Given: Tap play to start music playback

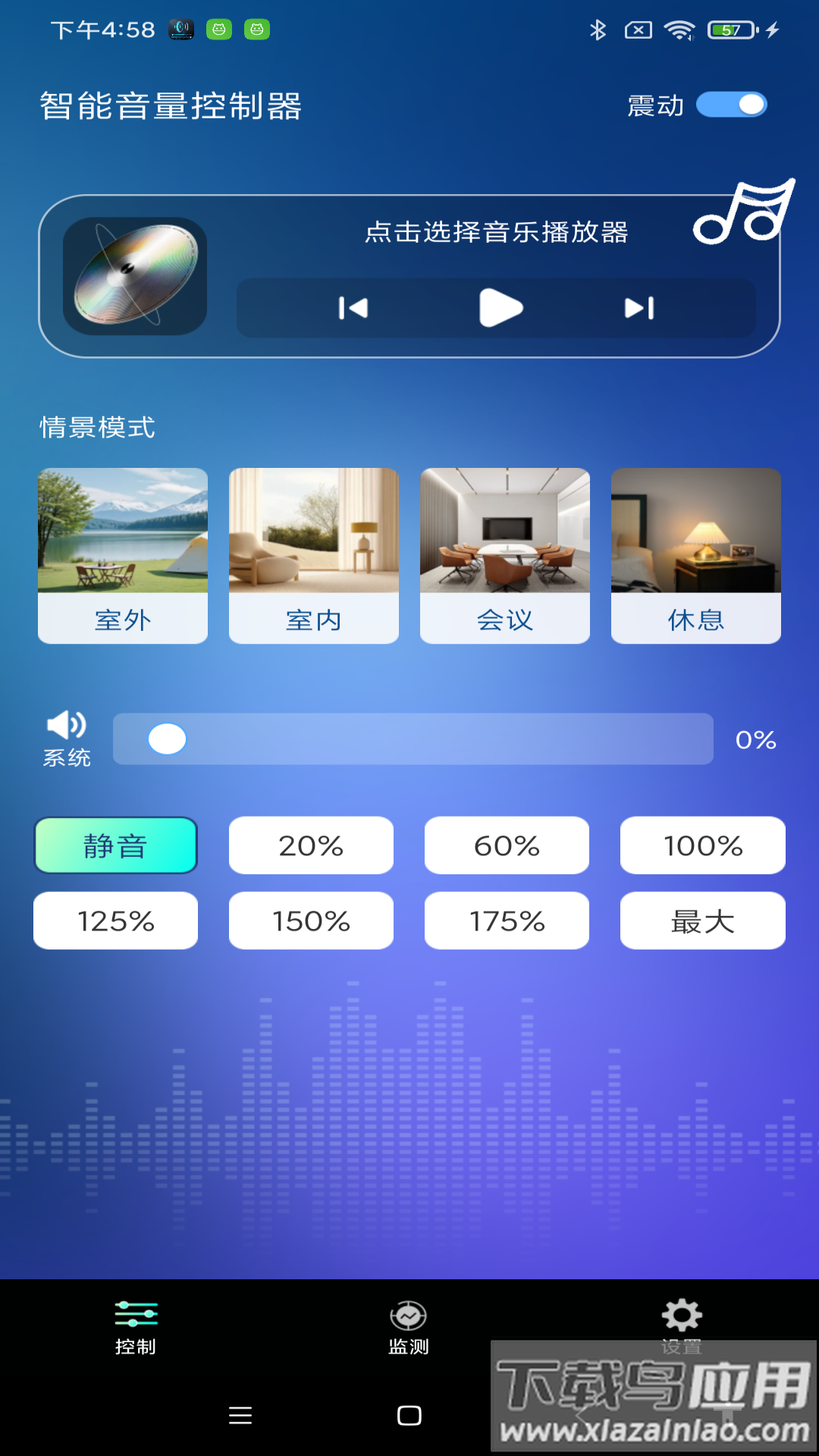Looking at the screenshot, I should tap(498, 308).
